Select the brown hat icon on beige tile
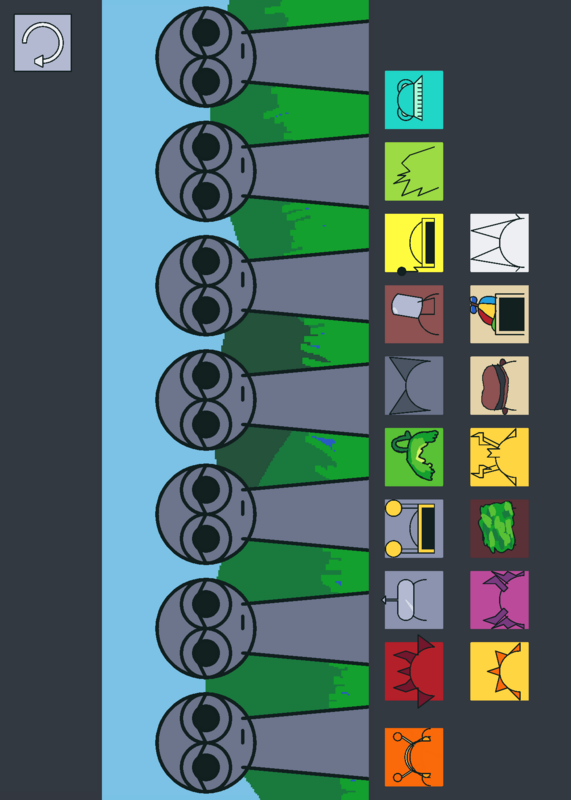The image size is (571, 800). 499,386
